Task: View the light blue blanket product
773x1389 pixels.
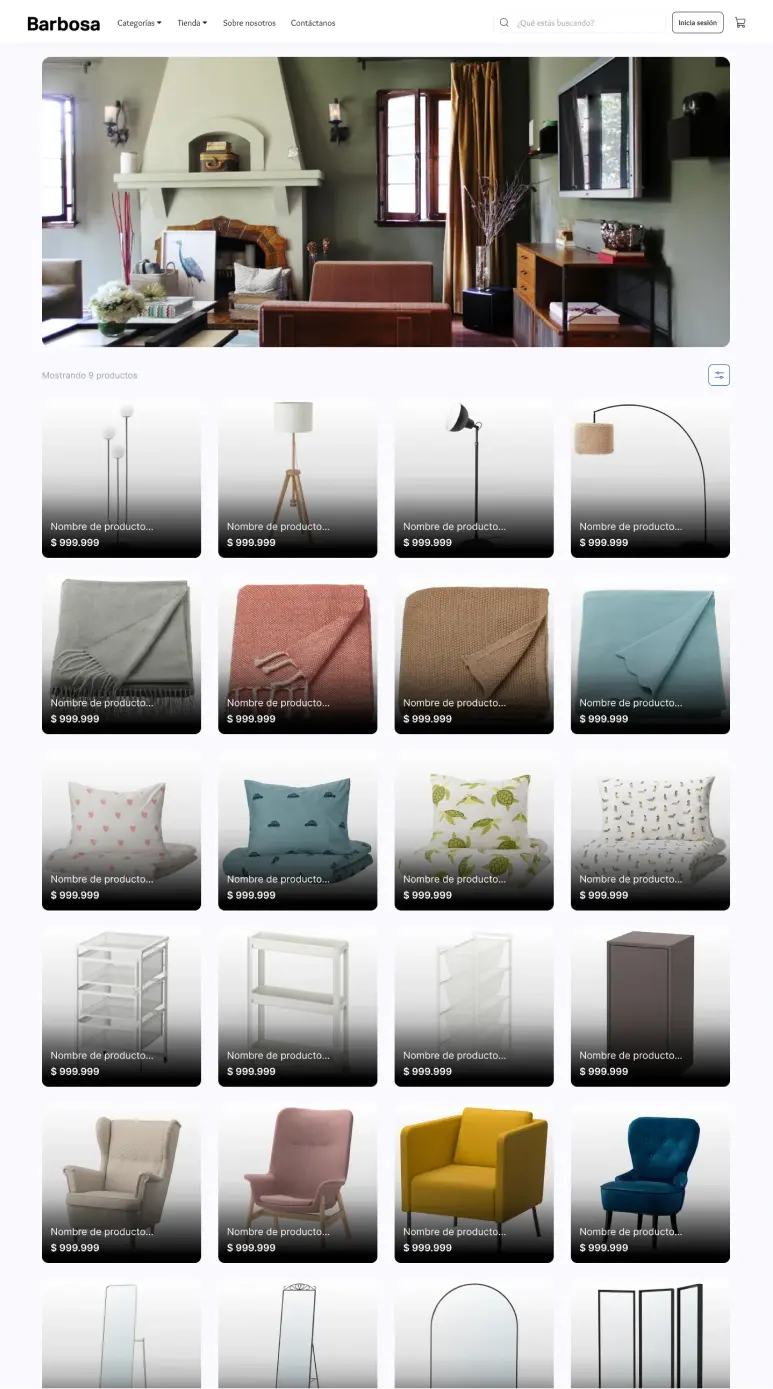Action: pos(650,654)
